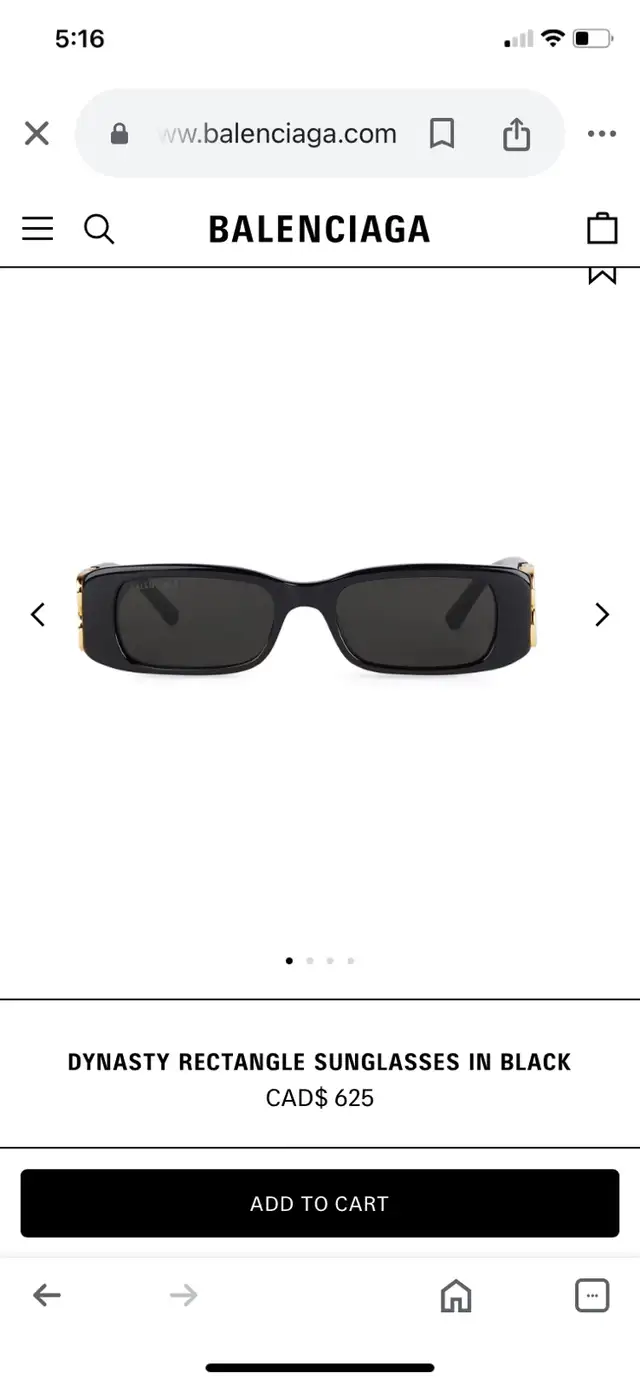Go back to the previous page
The width and height of the screenshot is (640, 1386).
point(47,1296)
